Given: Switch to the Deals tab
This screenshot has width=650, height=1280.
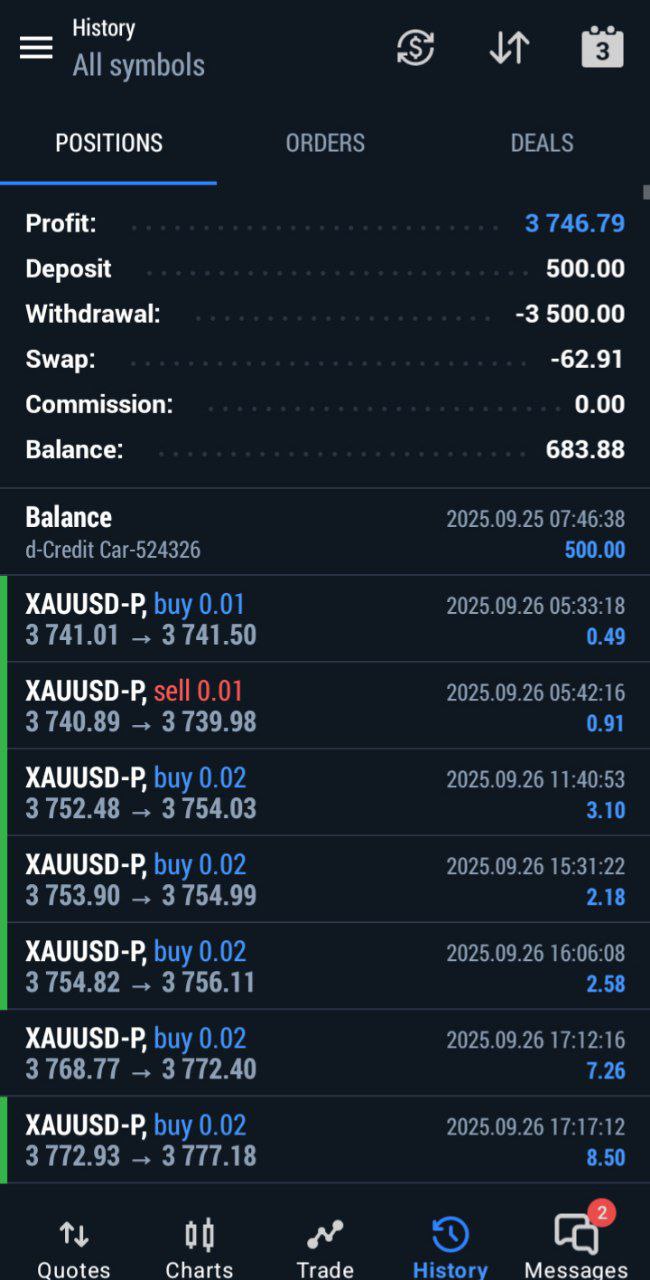Looking at the screenshot, I should 542,143.
